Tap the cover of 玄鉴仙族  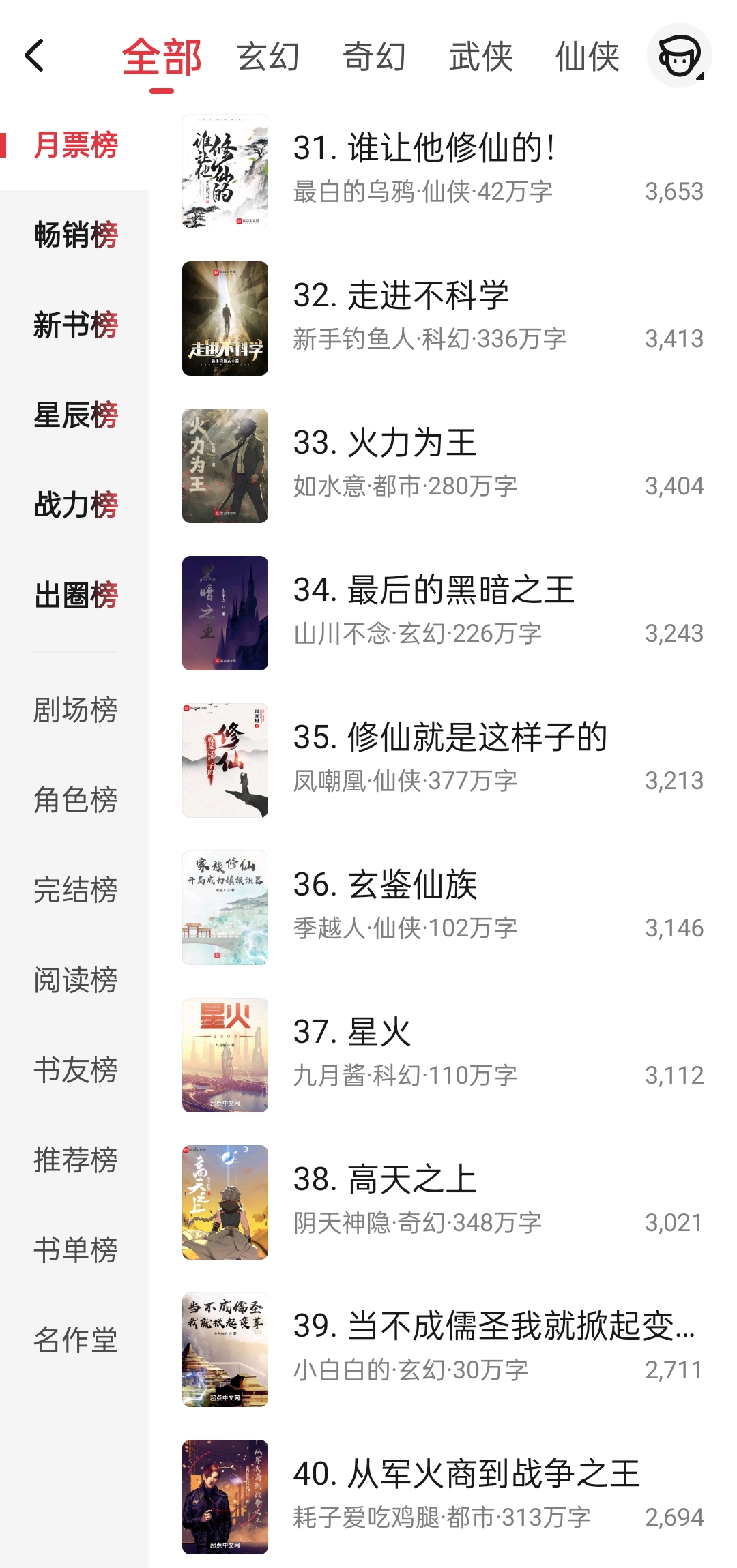[x=225, y=907]
